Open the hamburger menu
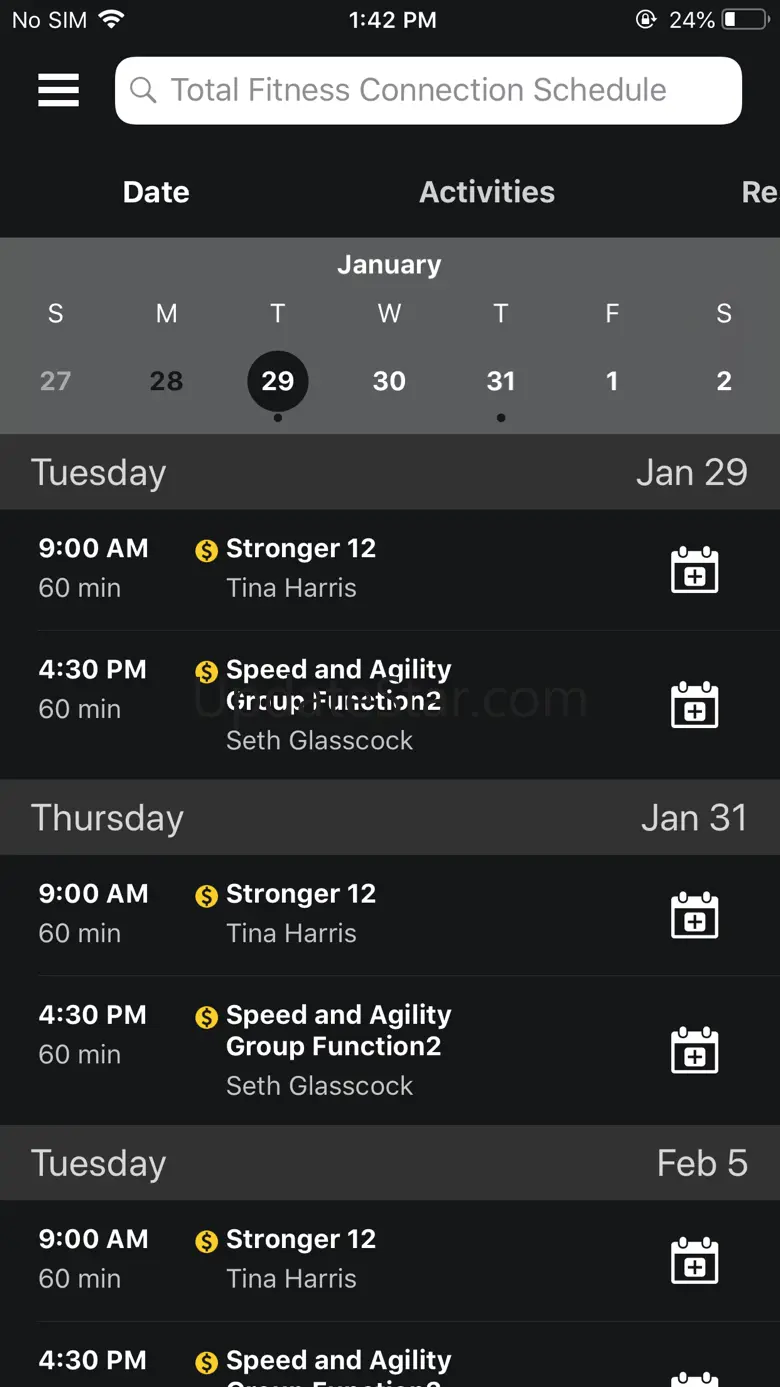The height and width of the screenshot is (1387, 780). (58, 90)
